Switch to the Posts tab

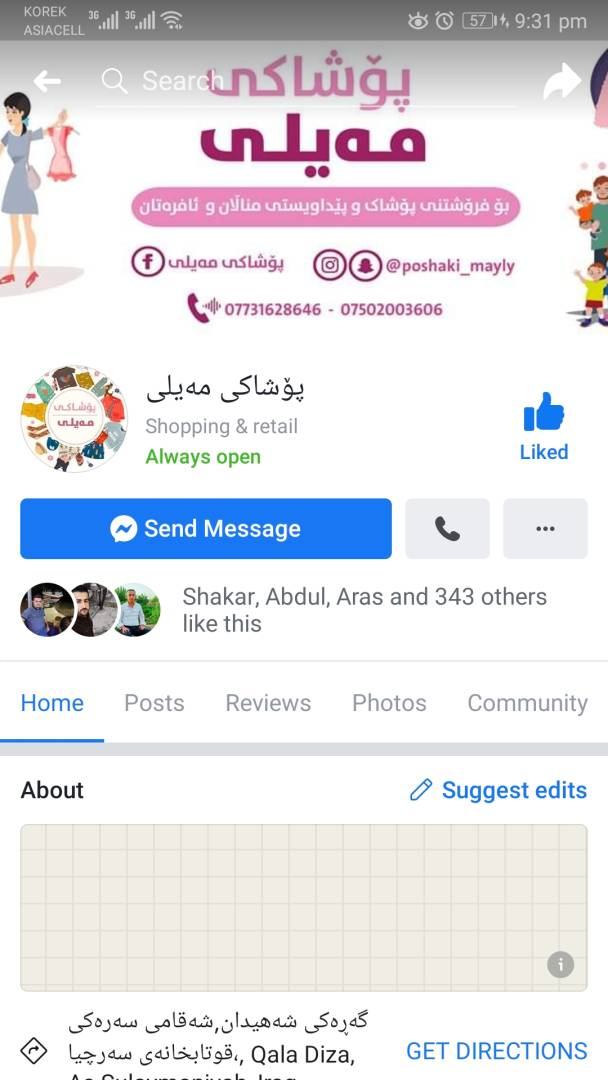[154, 703]
